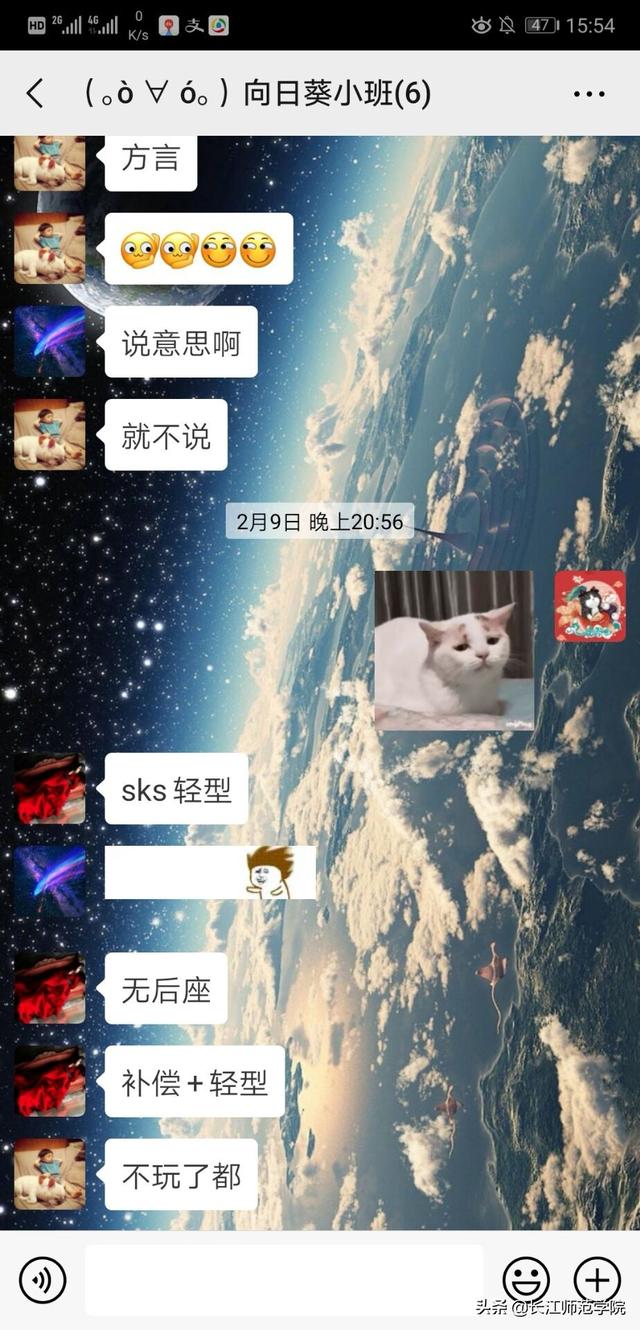View the sticker with the cartoon face
The height and width of the screenshot is (1330, 640).
268,872
